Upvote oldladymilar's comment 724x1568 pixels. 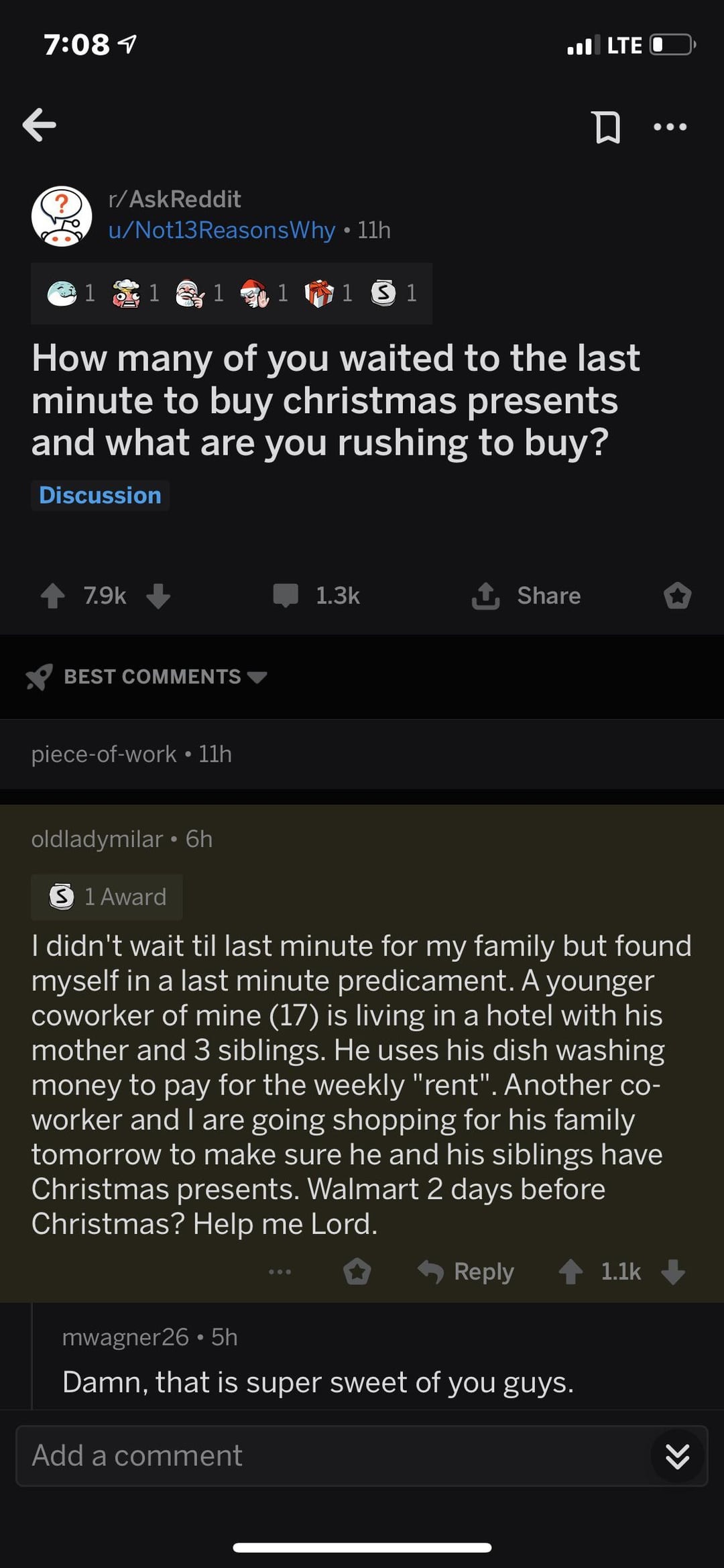coord(570,1272)
